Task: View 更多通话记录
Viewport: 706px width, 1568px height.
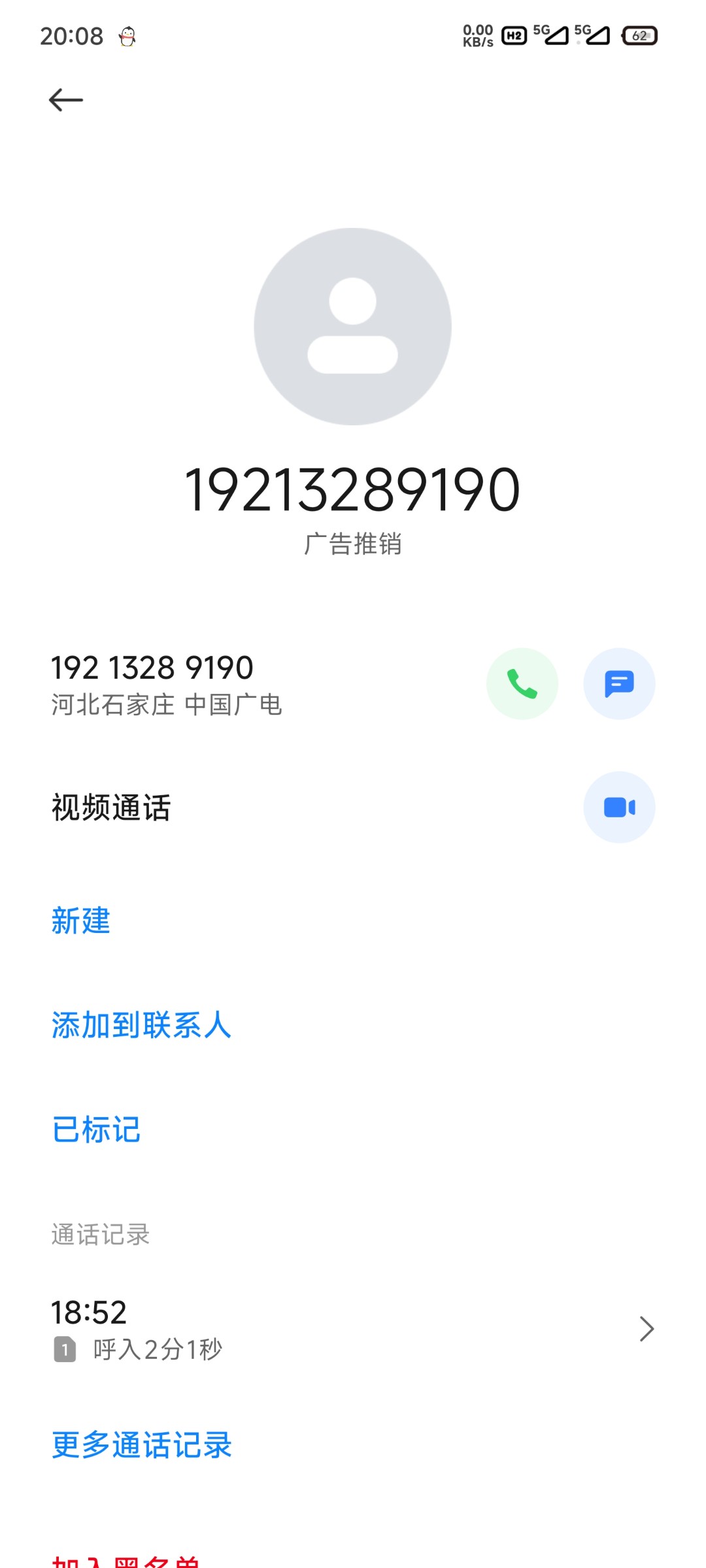Action: (141, 1445)
